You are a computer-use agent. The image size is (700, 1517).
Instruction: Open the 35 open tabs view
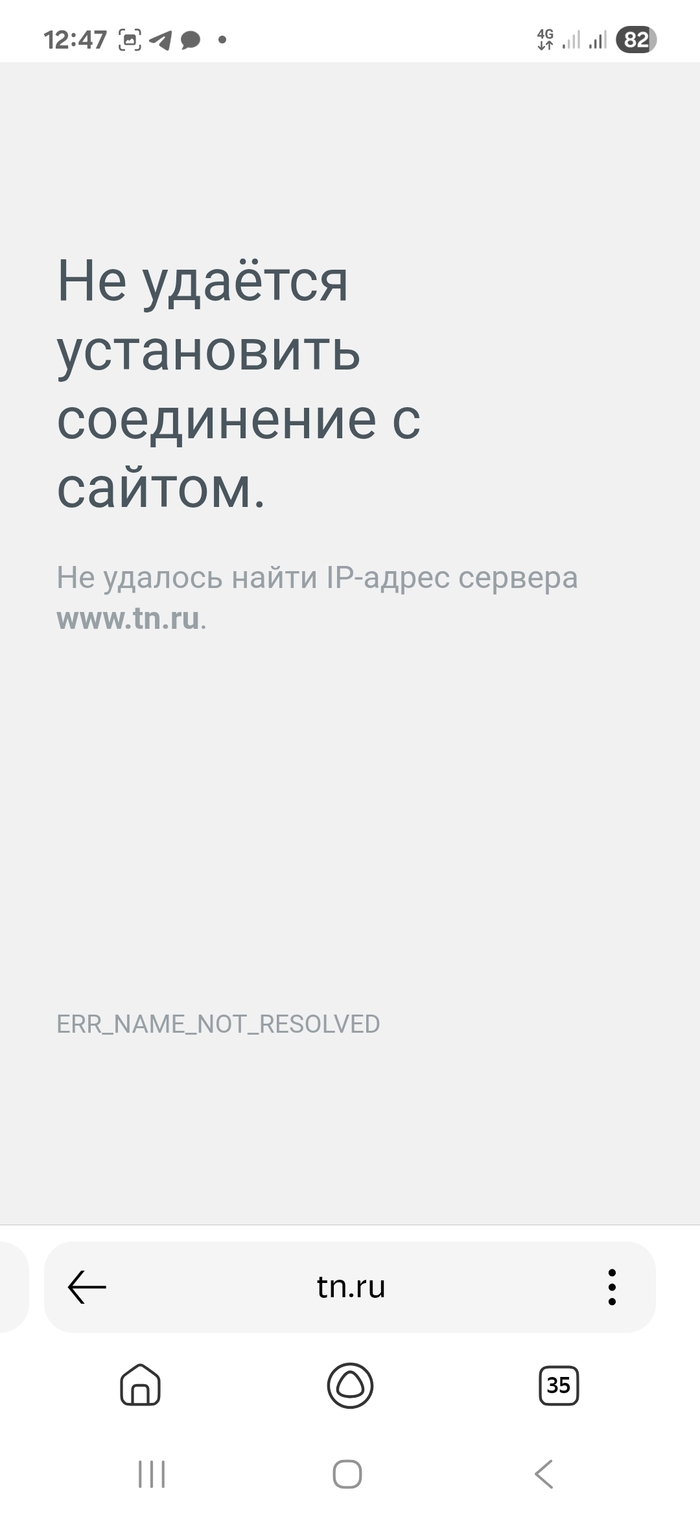558,1385
